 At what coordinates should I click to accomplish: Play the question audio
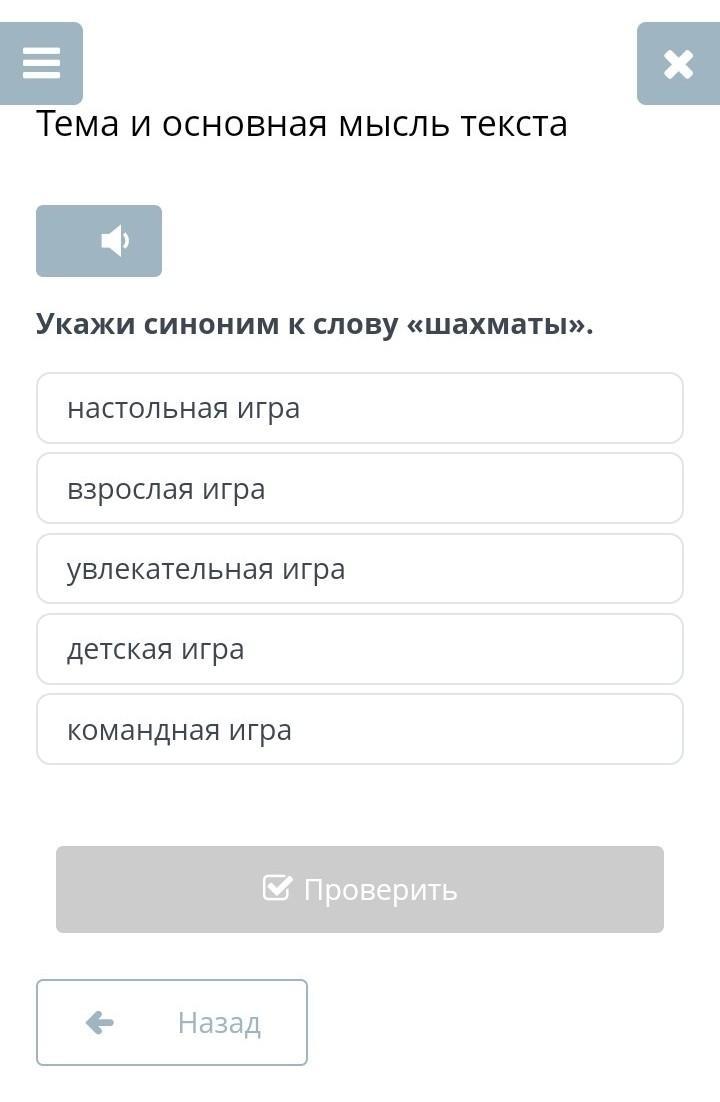tap(99, 241)
